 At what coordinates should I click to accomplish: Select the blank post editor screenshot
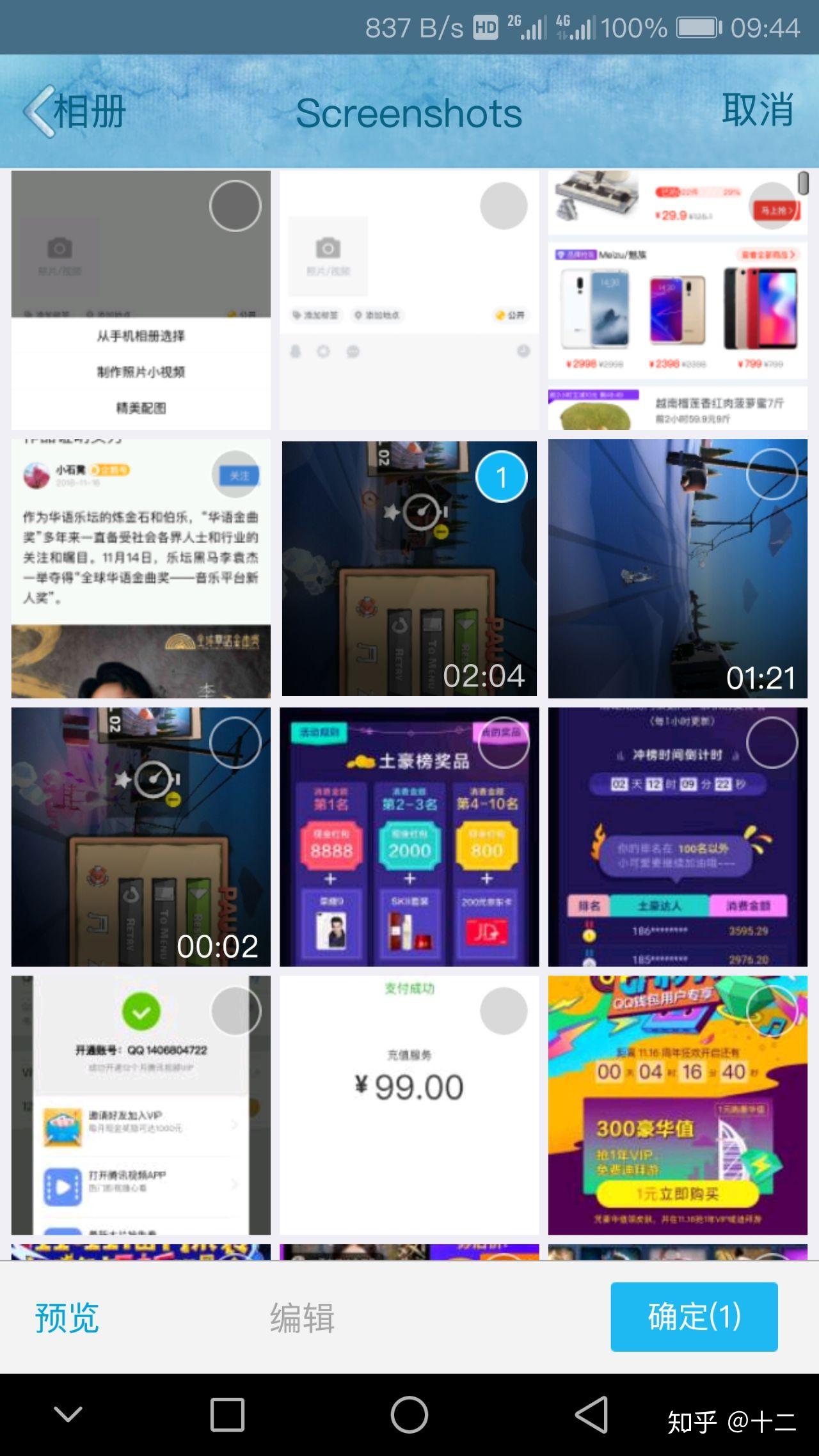504,206
